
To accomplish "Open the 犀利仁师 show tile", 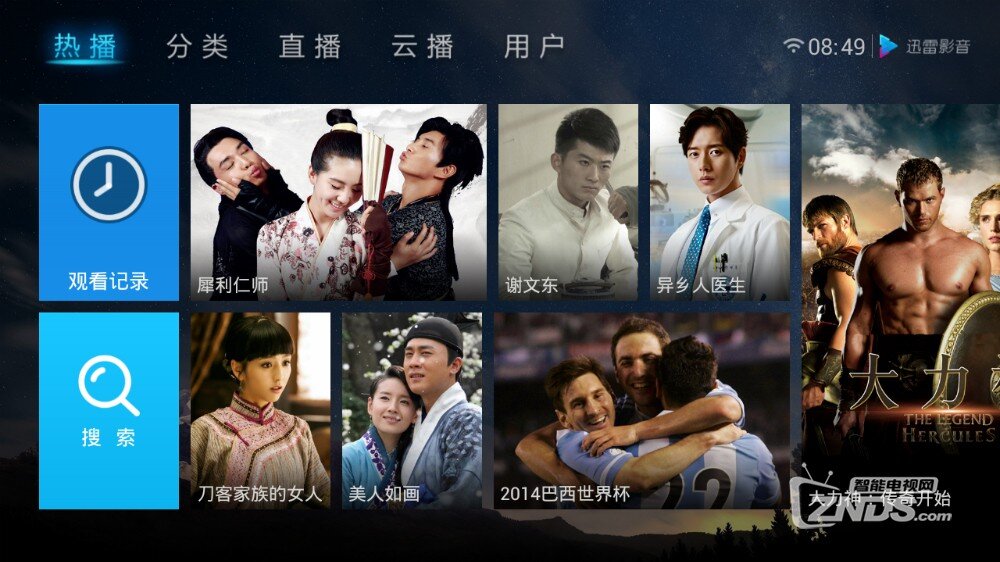I will point(338,203).
